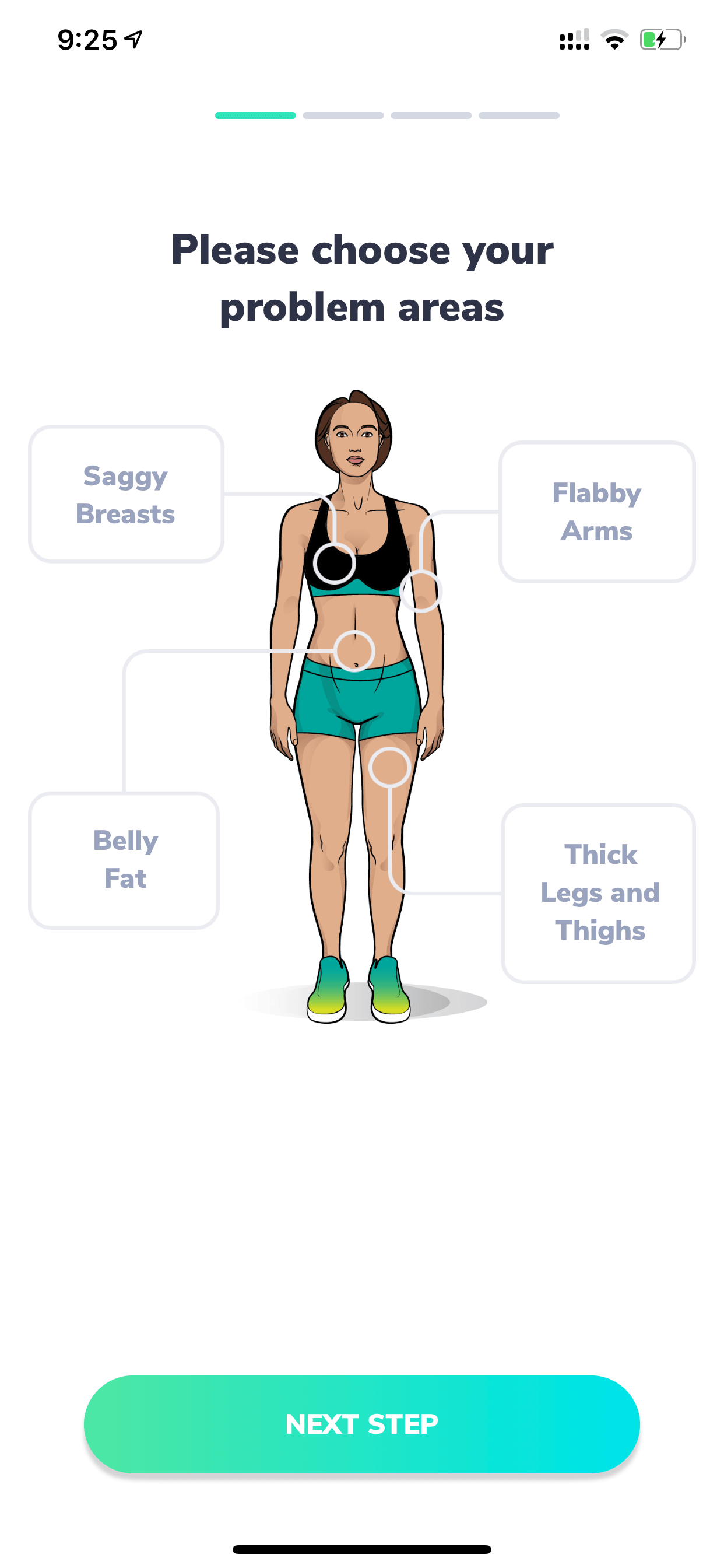Screen dimensions: 724x1568
Task: Choose Flabby Arms as a problem area
Action: click(x=597, y=512)
